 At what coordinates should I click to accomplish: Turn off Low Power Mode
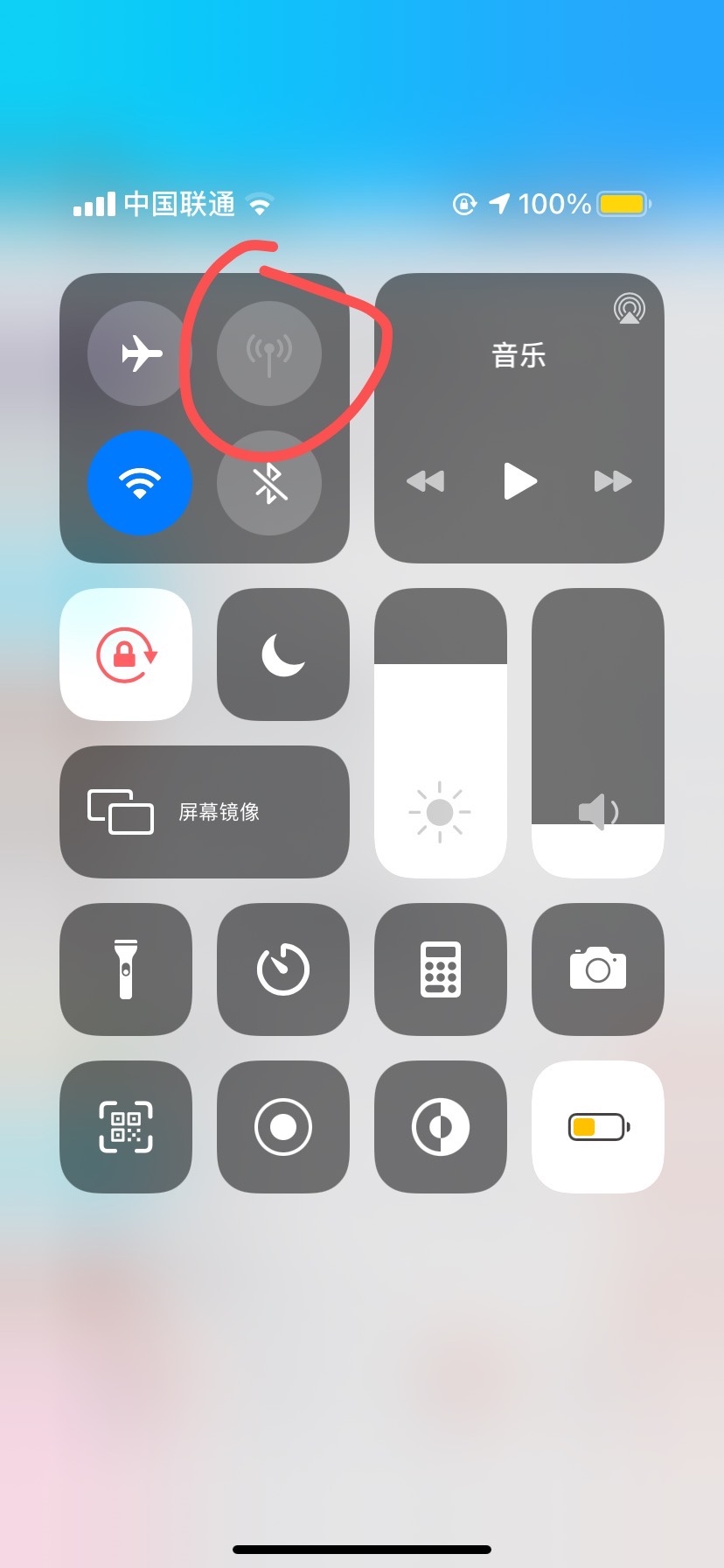coord(598,1127)
